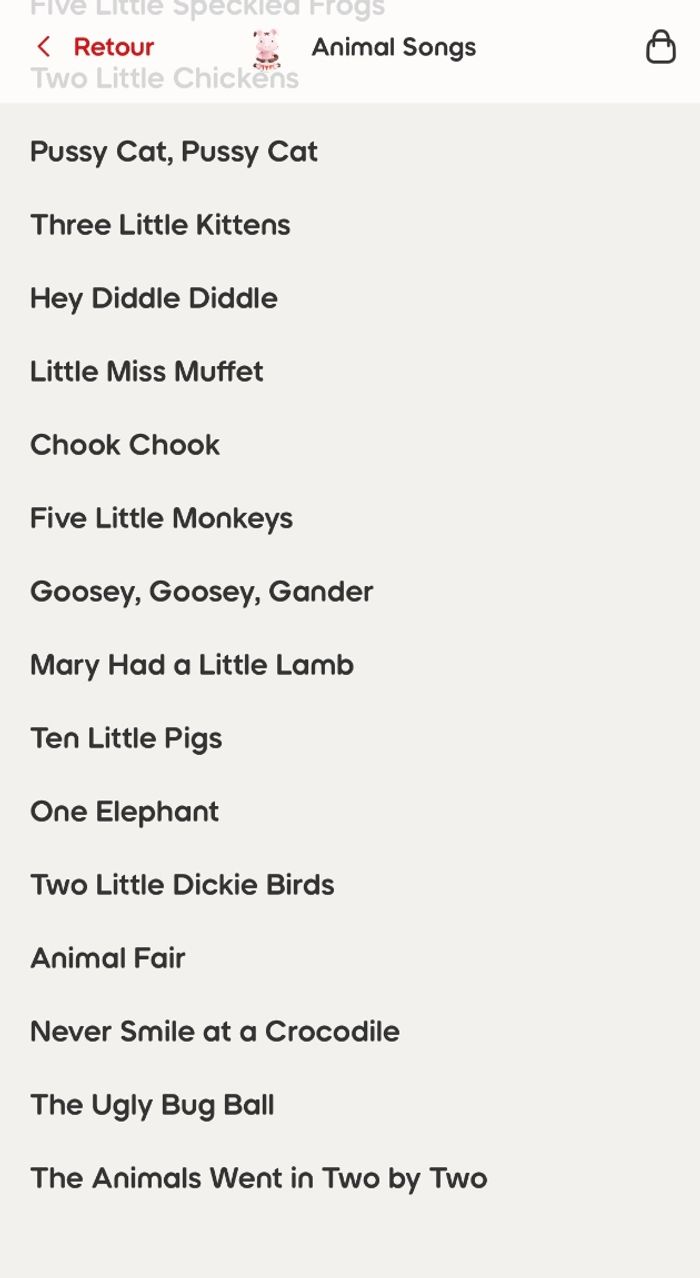This screenshot has width=700, height=1278.
Task: Select The Animals Went in Two by Two
Action: tap(258, 1178)
